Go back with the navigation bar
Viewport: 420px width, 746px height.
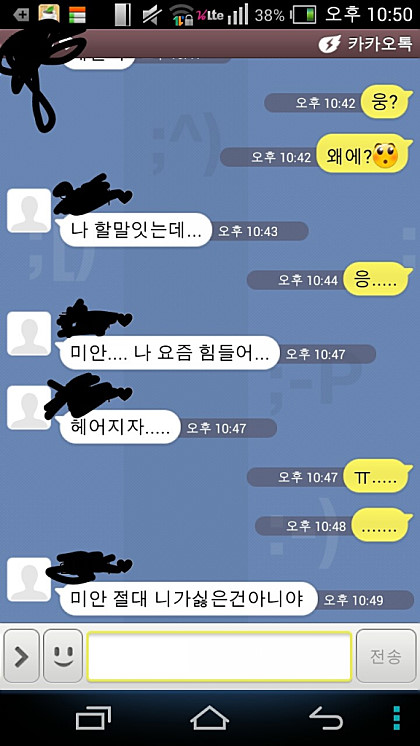[x=326, y=718]
